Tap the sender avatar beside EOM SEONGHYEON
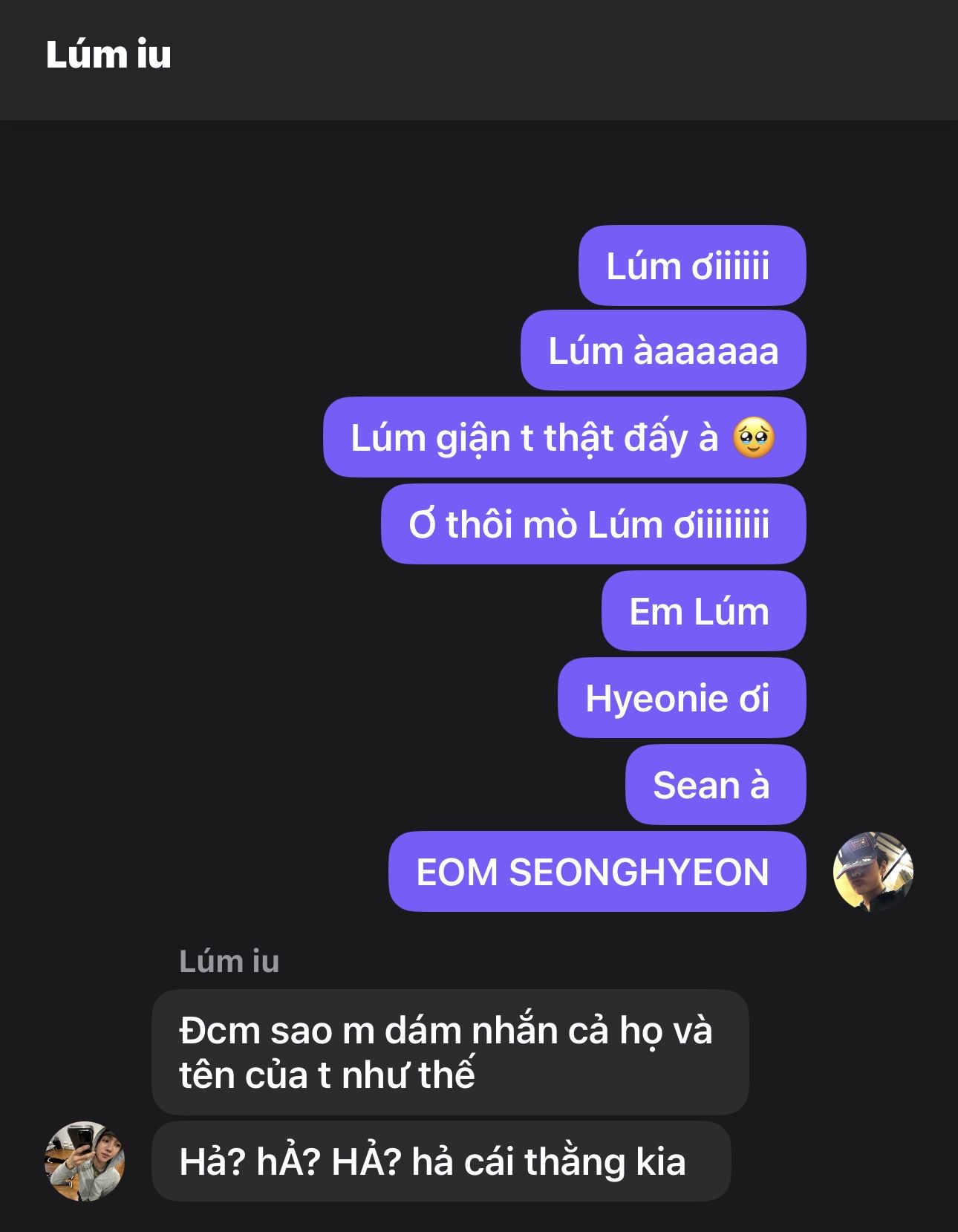The image size is (958, 1232). pos(873,871)
